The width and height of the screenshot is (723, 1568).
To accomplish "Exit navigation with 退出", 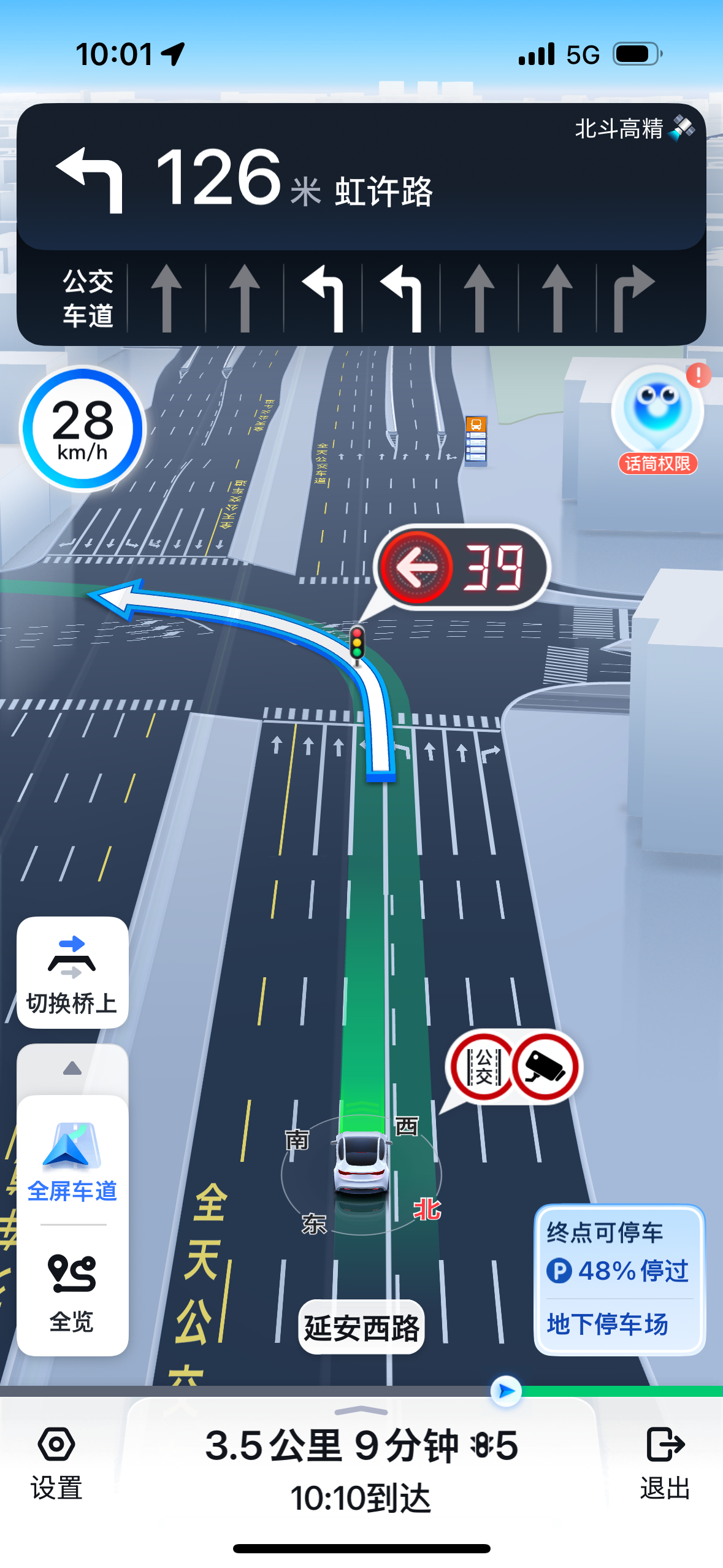I will coord(665,1462).
